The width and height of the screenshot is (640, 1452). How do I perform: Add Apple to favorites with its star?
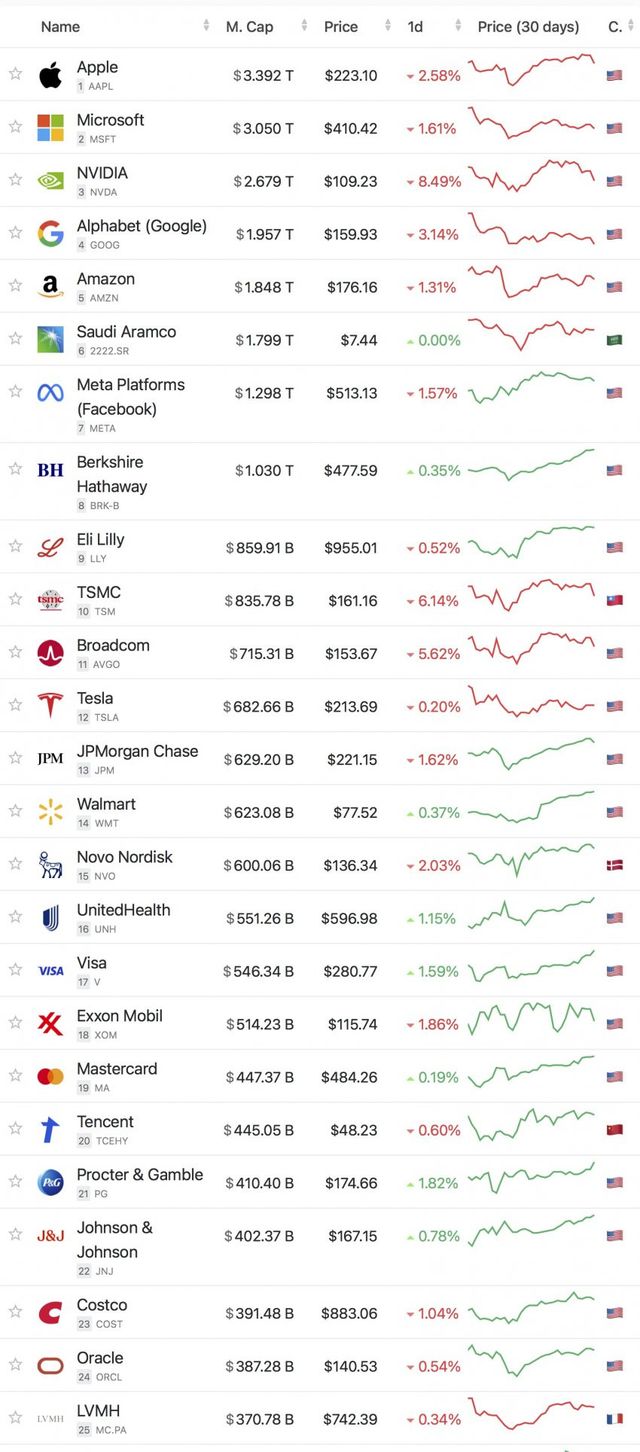pos(15,74)
